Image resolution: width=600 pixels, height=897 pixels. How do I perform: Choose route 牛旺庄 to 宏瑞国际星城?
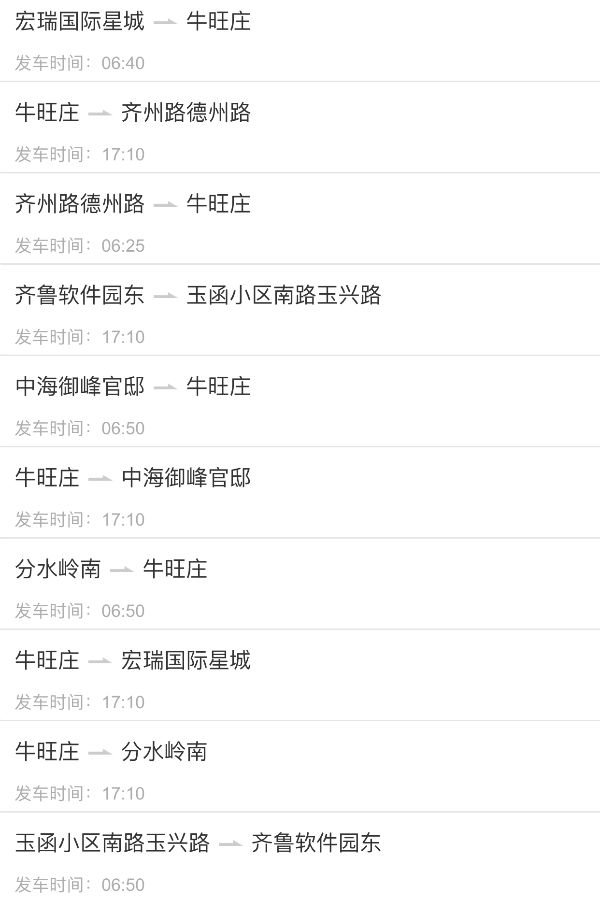(x=300, y=675)
